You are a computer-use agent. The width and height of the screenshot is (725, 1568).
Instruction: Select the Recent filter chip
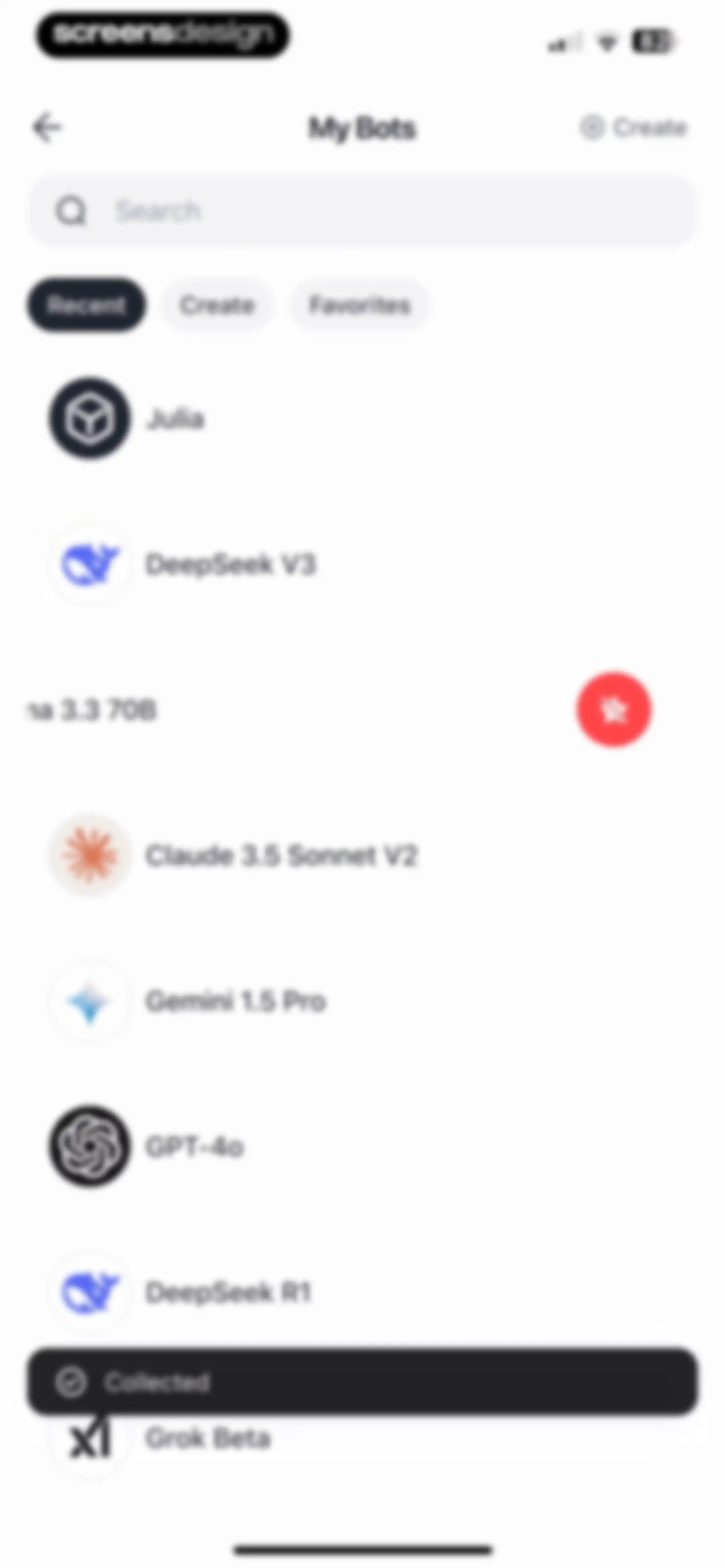click(x=87, y=305)
